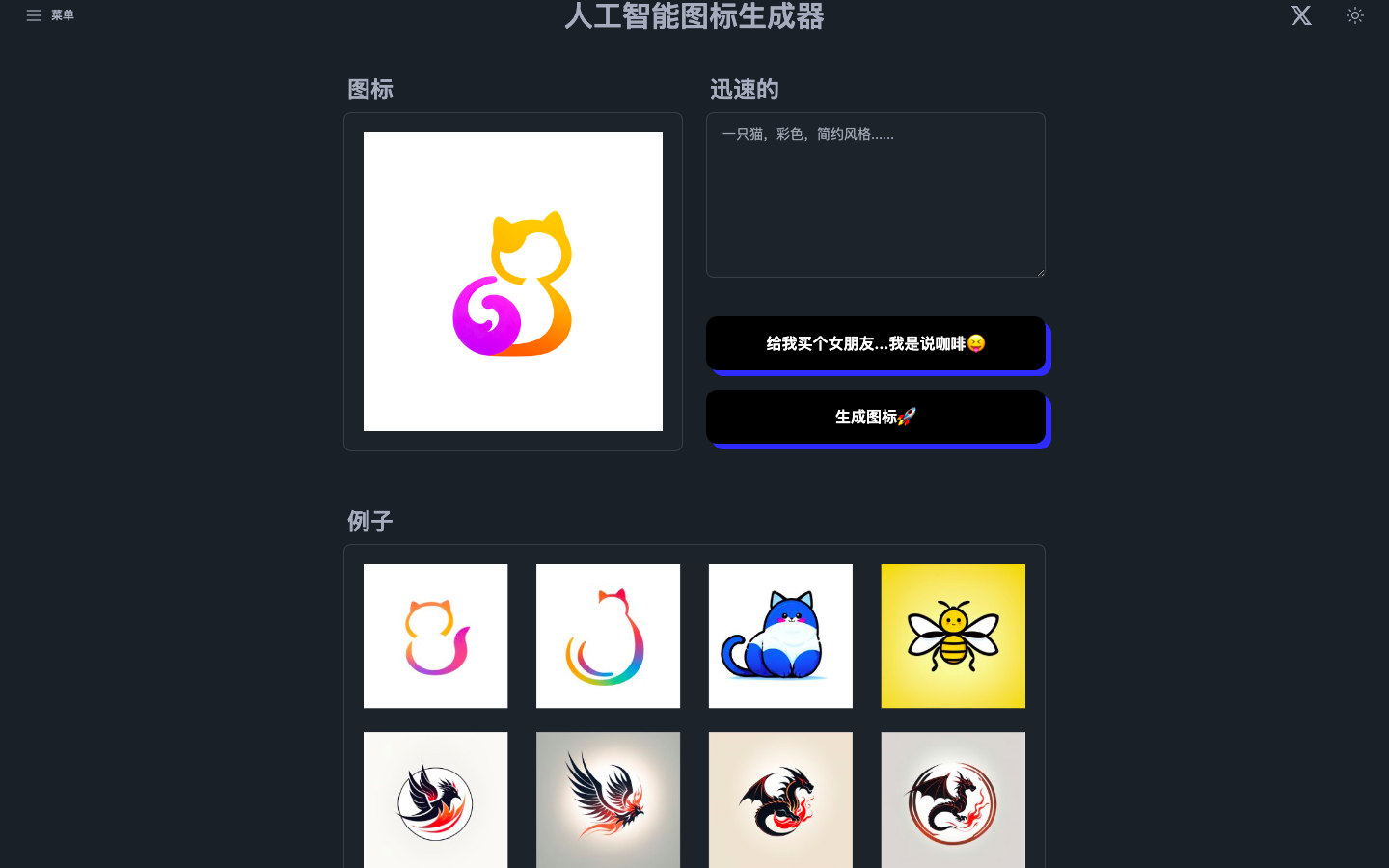The width and height of the screenshot is (1389, 868).
Task: Select the black dragon on beige example
Action: point(780,800)
